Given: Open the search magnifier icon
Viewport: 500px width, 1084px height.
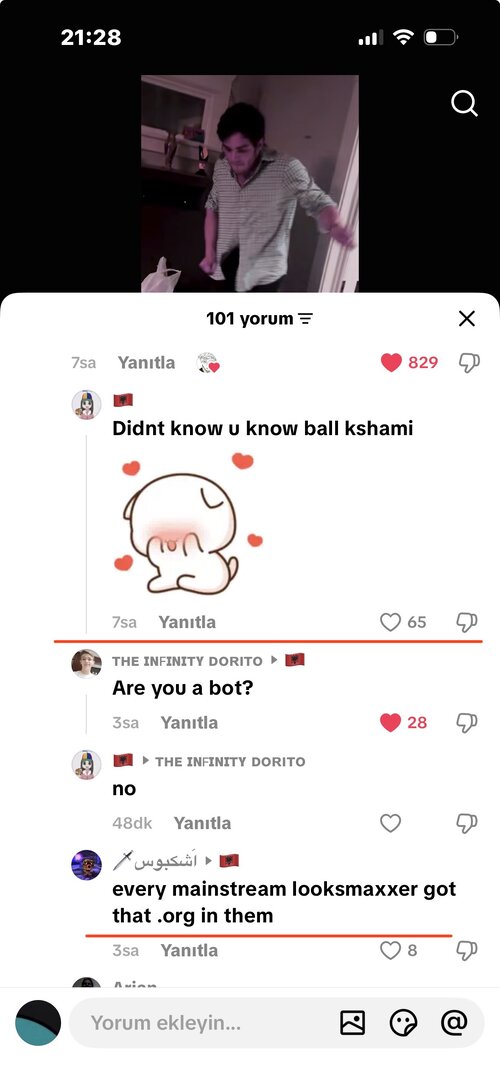Looking at the screenshot, I should 464,104.
